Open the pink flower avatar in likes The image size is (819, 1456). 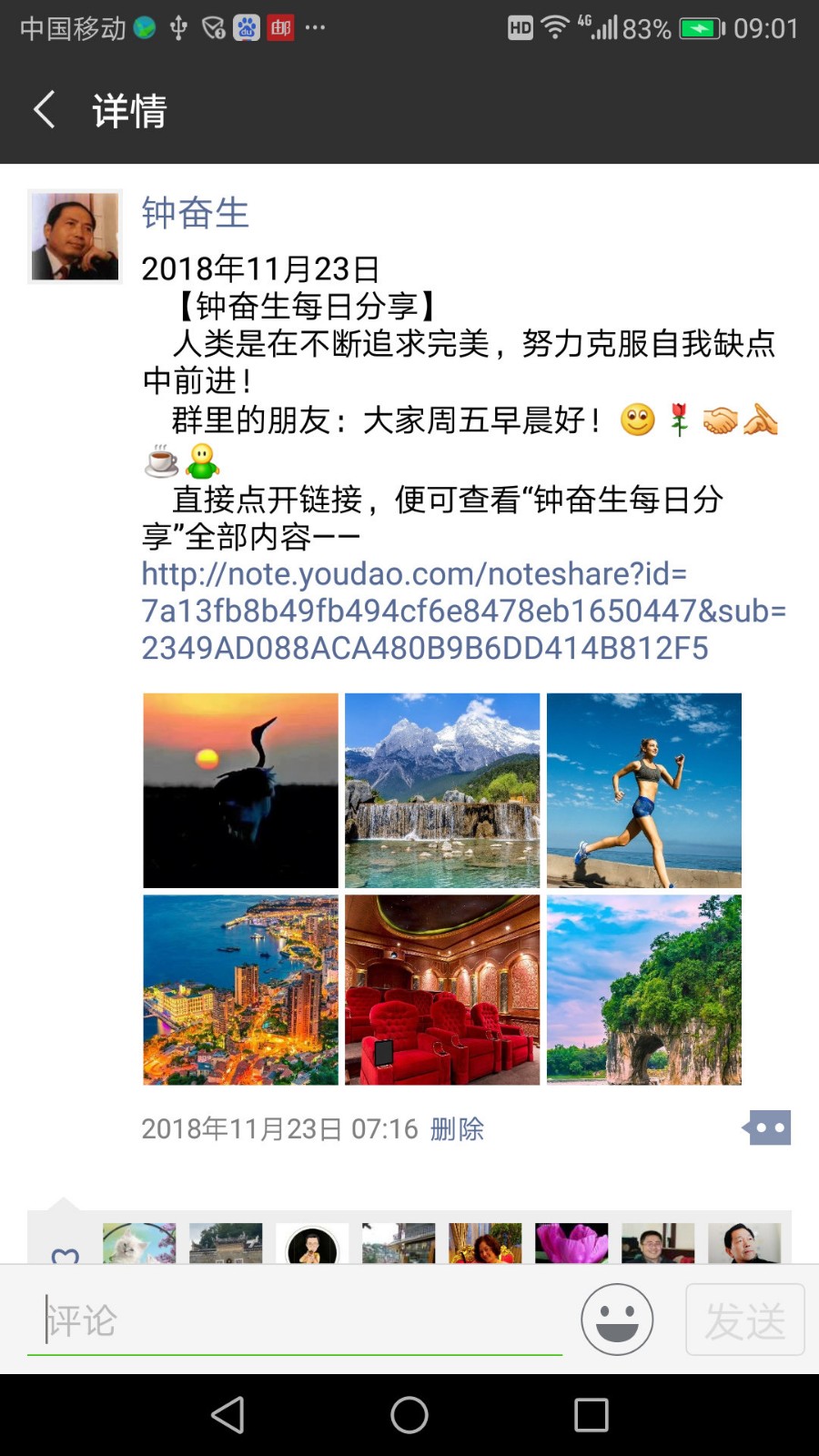(x=571, y=1243)
